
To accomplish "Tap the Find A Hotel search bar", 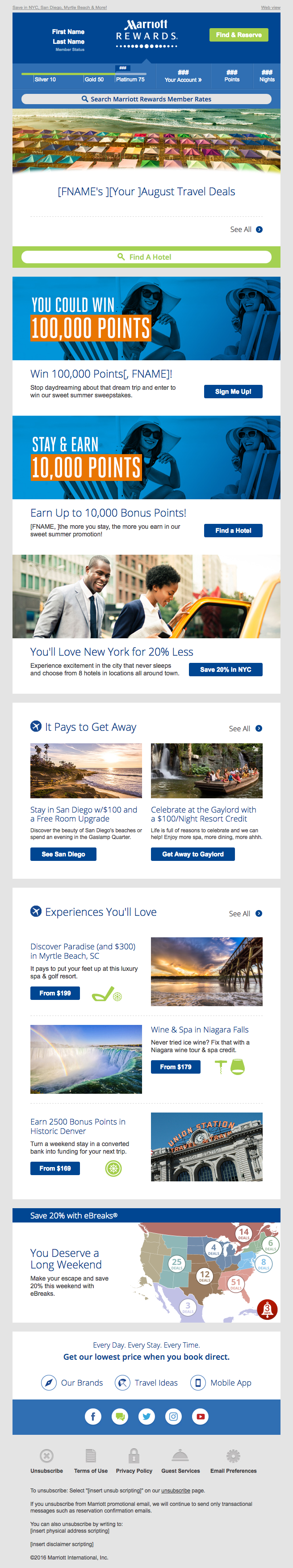I will point(146,257).
